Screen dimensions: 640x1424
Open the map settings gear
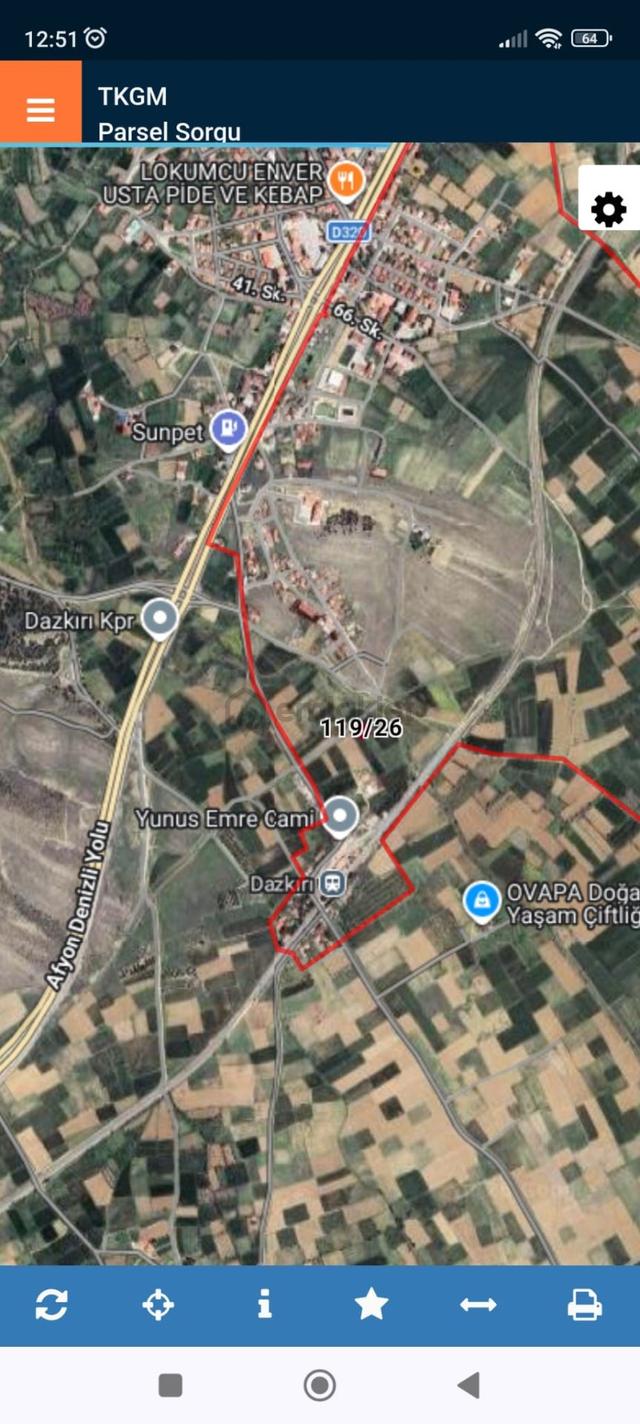click(x=608, y=210)
